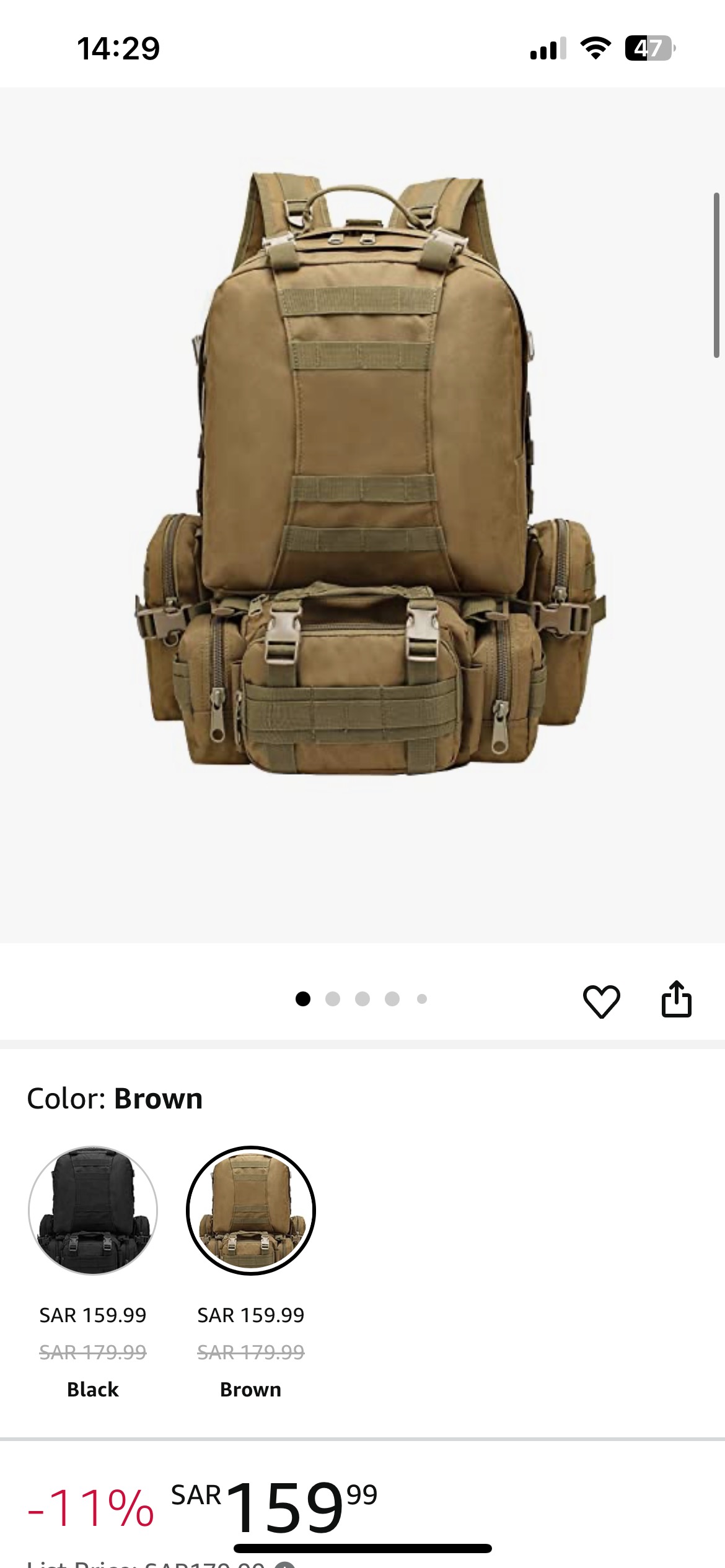The image size is (725, 1568).
Task: Jump to the second image dot
Action: click(333, 999)
